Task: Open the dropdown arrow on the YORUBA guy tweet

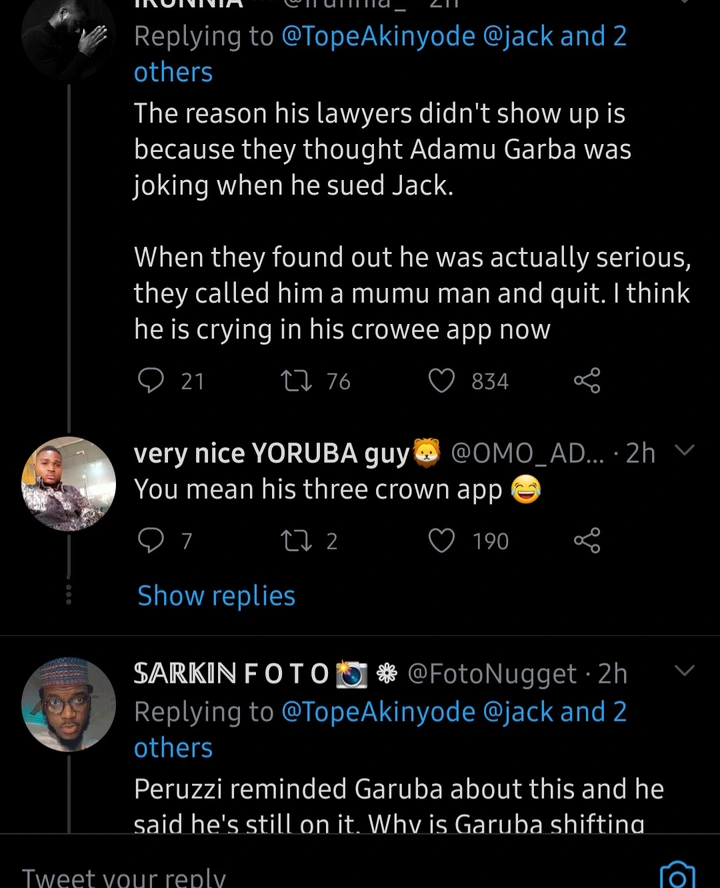Action: click(685, 451)
